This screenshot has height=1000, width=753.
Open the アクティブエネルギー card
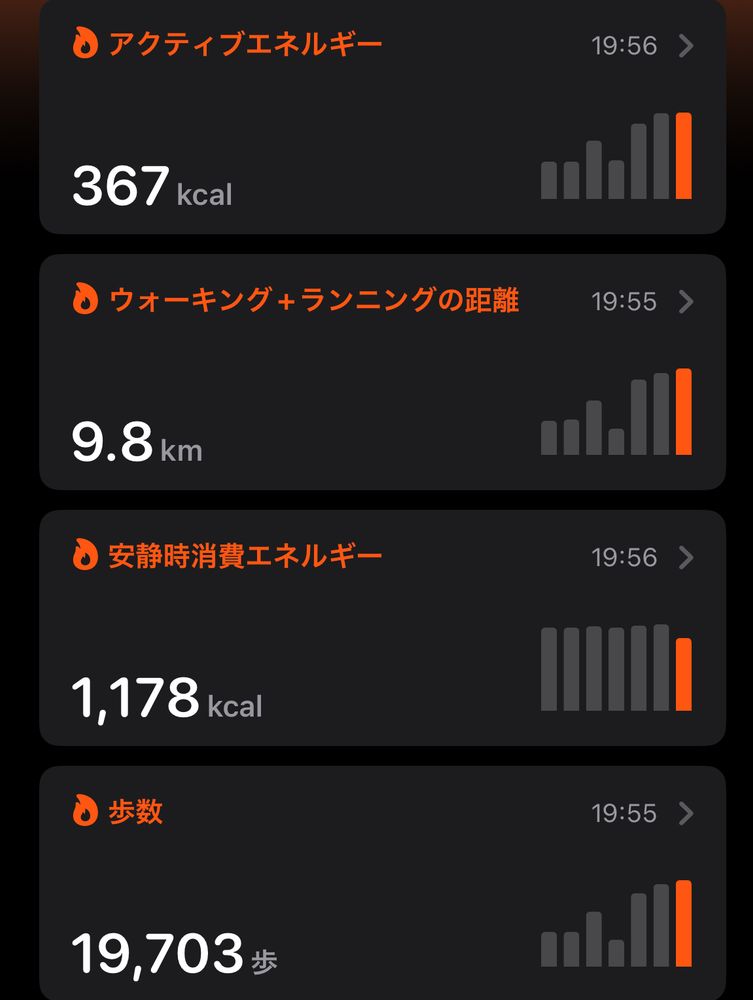[382, 118]
